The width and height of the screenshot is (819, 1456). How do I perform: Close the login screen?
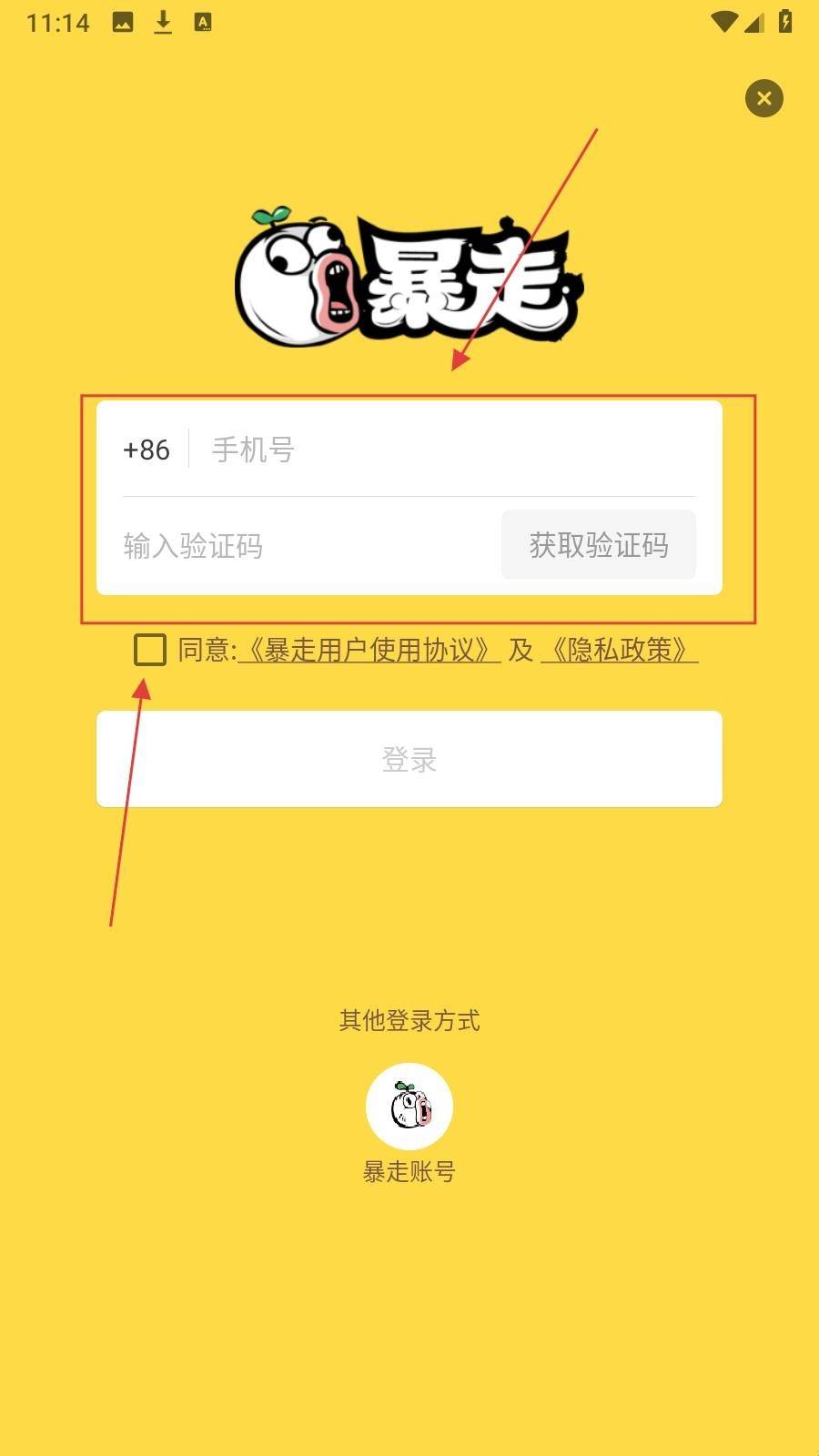tap(763, 98)
